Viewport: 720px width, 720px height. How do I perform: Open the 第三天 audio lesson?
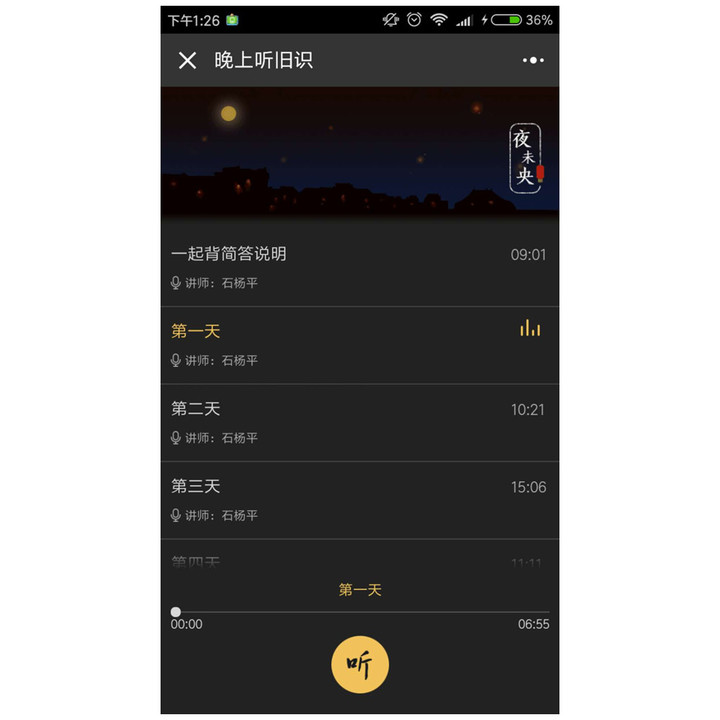[358, 499]
